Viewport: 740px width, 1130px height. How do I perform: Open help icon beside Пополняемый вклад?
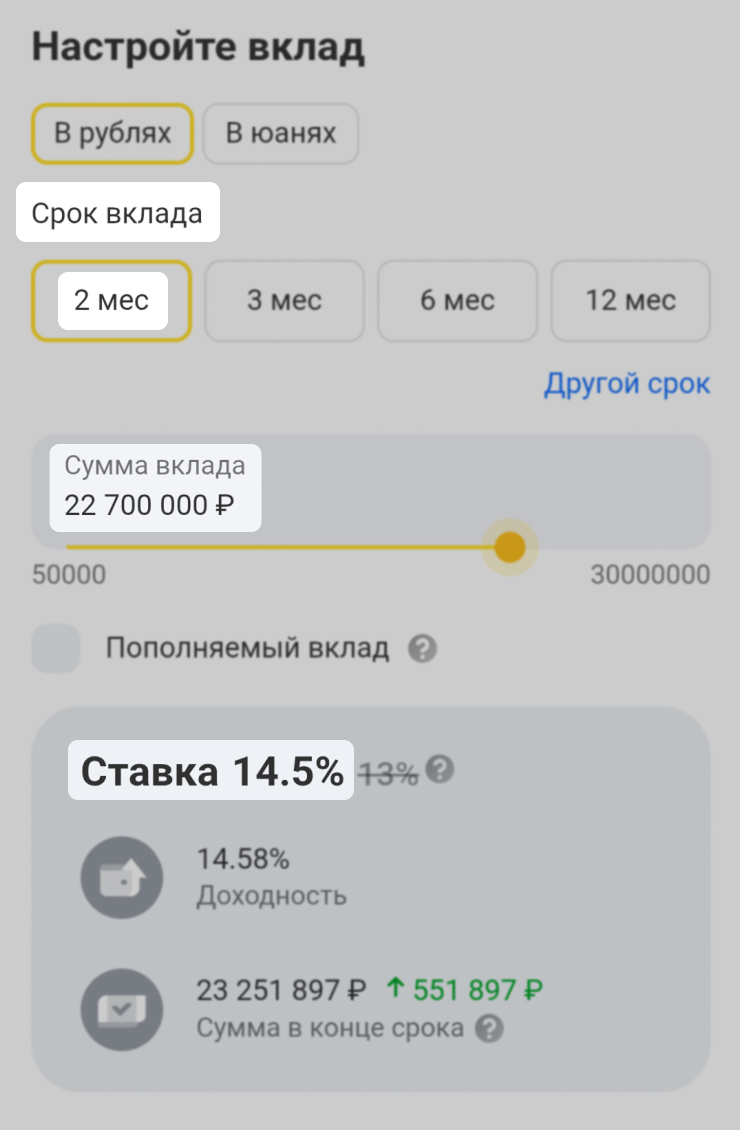click(x=422, y=650)
